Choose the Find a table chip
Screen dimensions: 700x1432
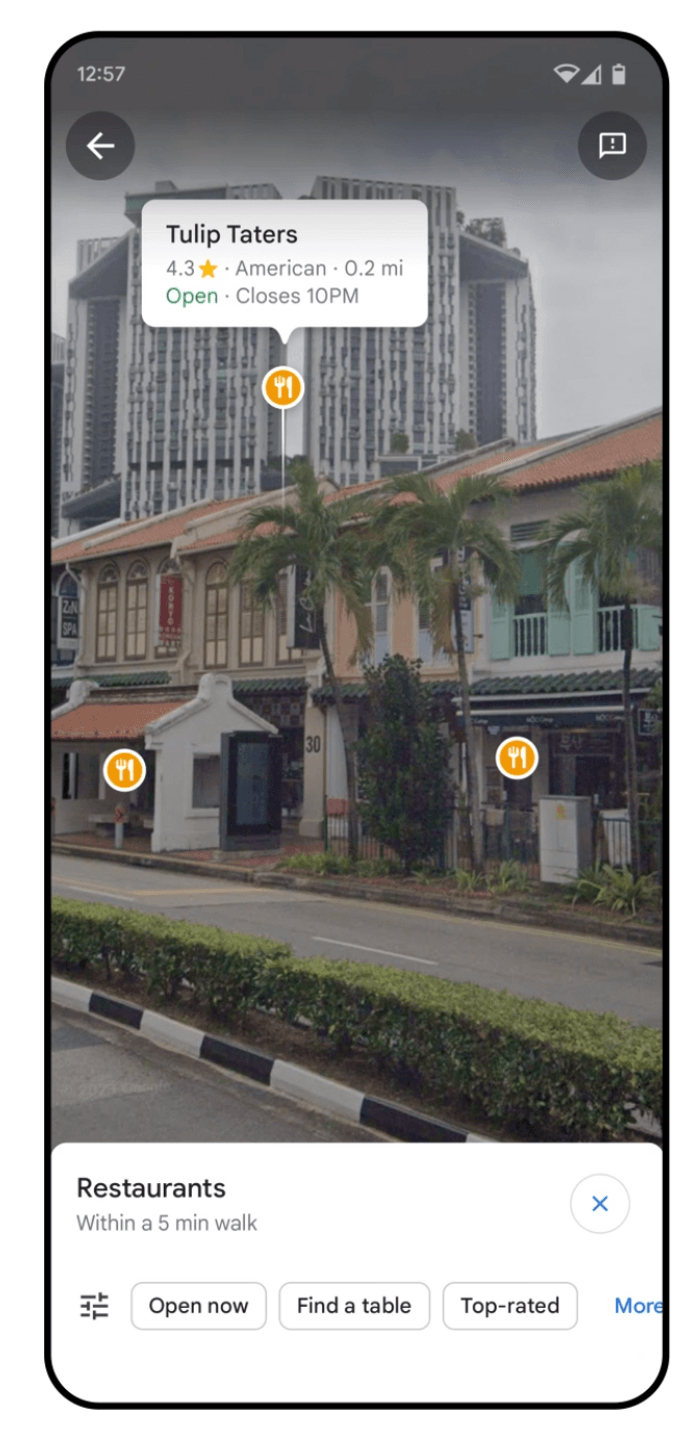(x=354, y=1306)
